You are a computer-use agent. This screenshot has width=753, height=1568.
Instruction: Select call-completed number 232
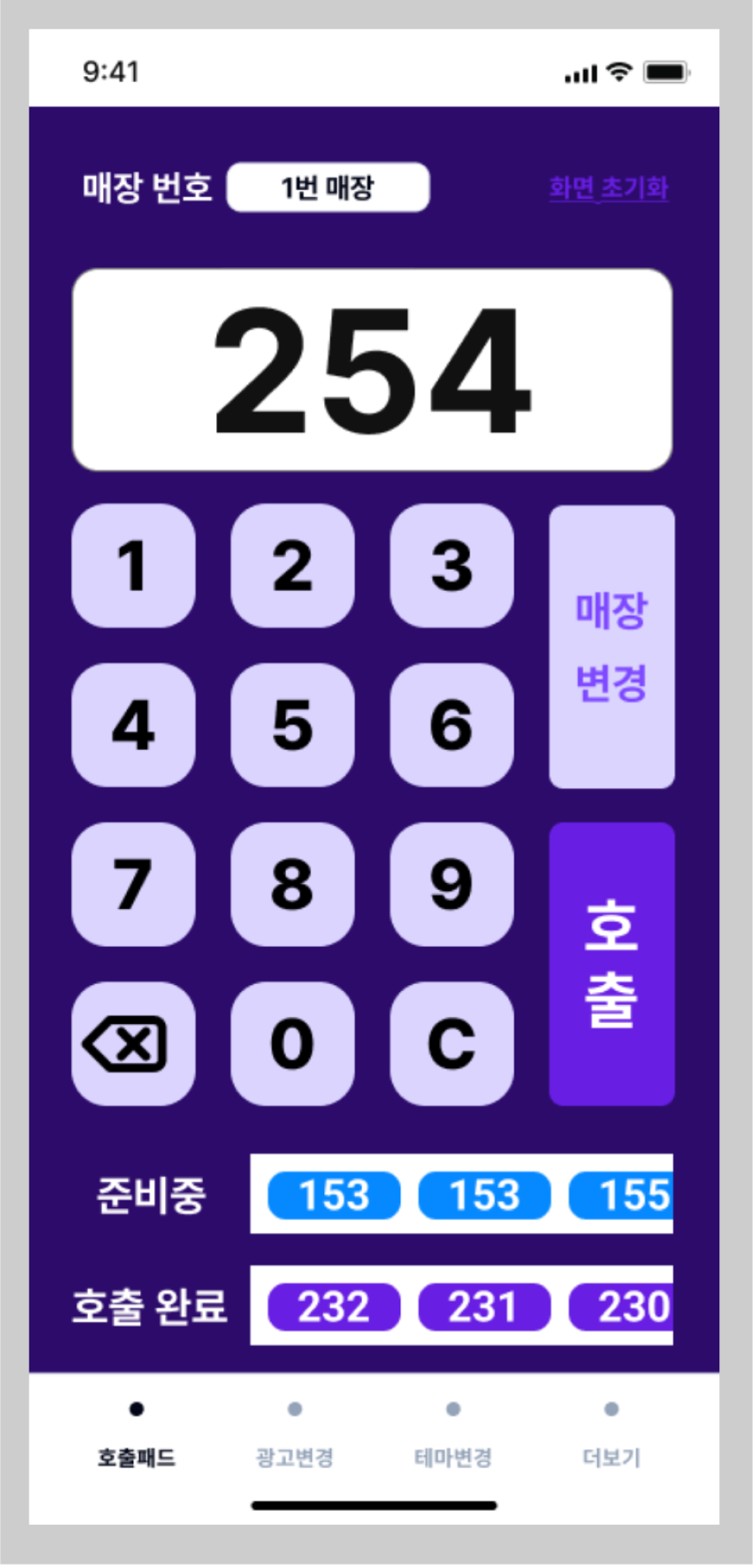(334, 1306)
